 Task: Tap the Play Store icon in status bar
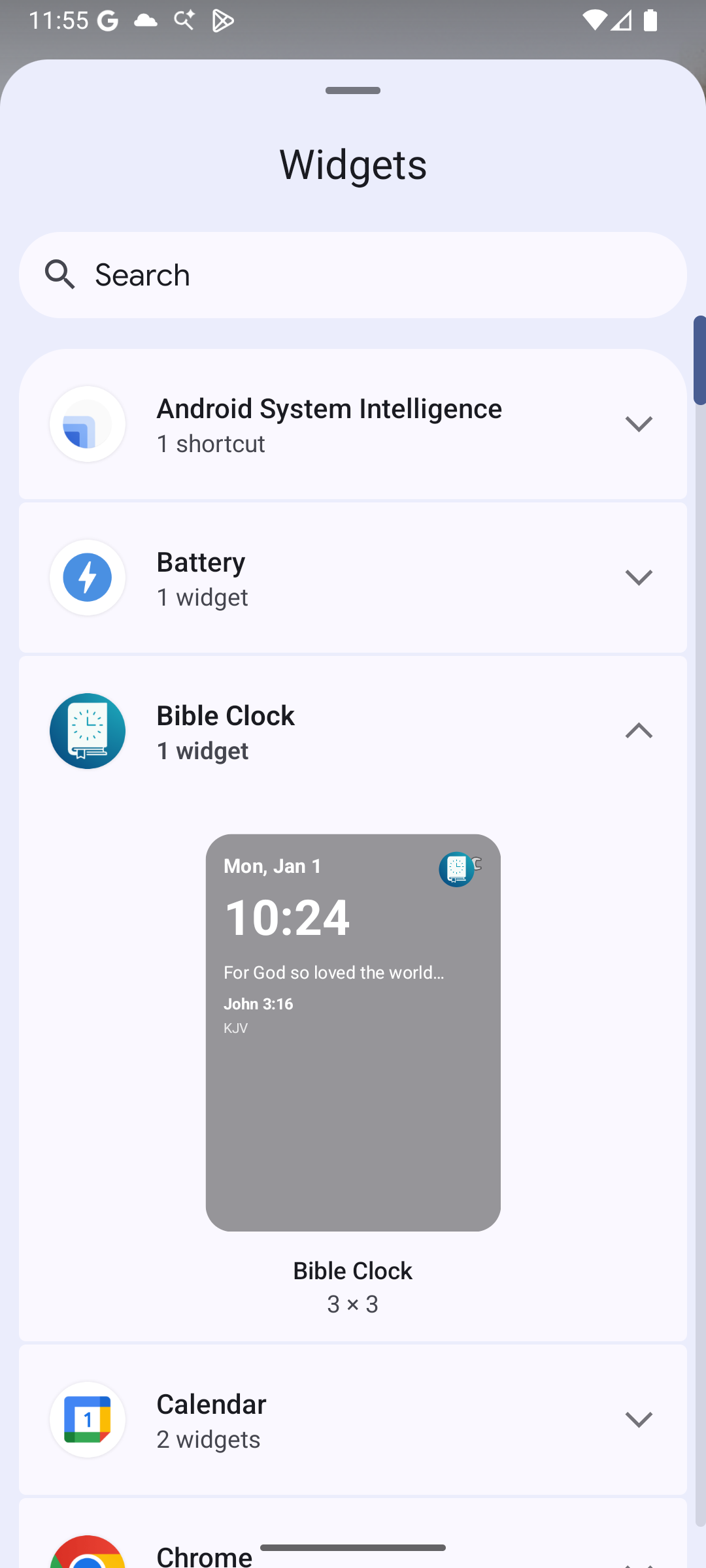pyautogui.click(x=223, y=21)
